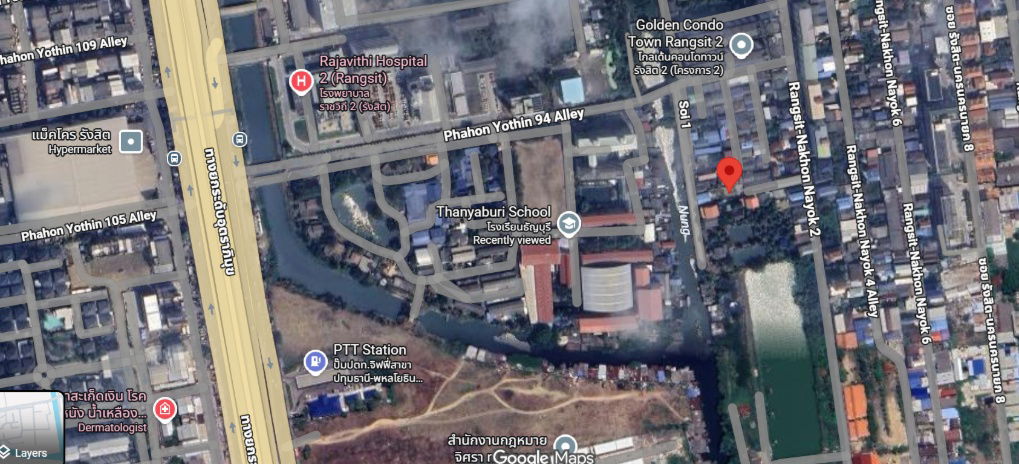Open the Dermatologist clinic marker
Screen dimensions: 1019x464
point(165,407)
